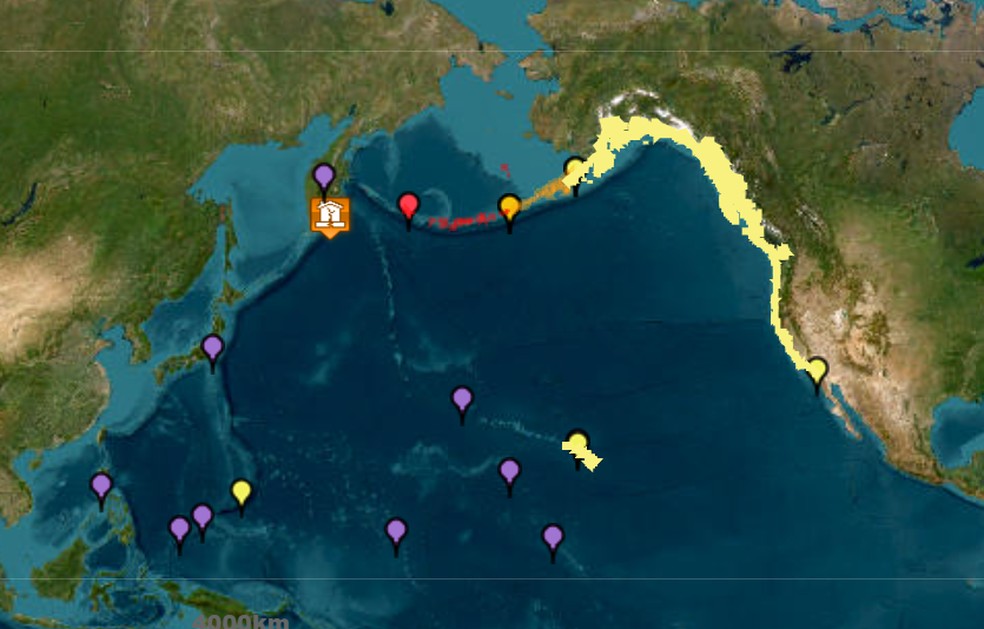Tap the purple pin on Kamchatka
The height and width of the screenshot is (629, 984).
pyautogui.click(x=323, y=178)
